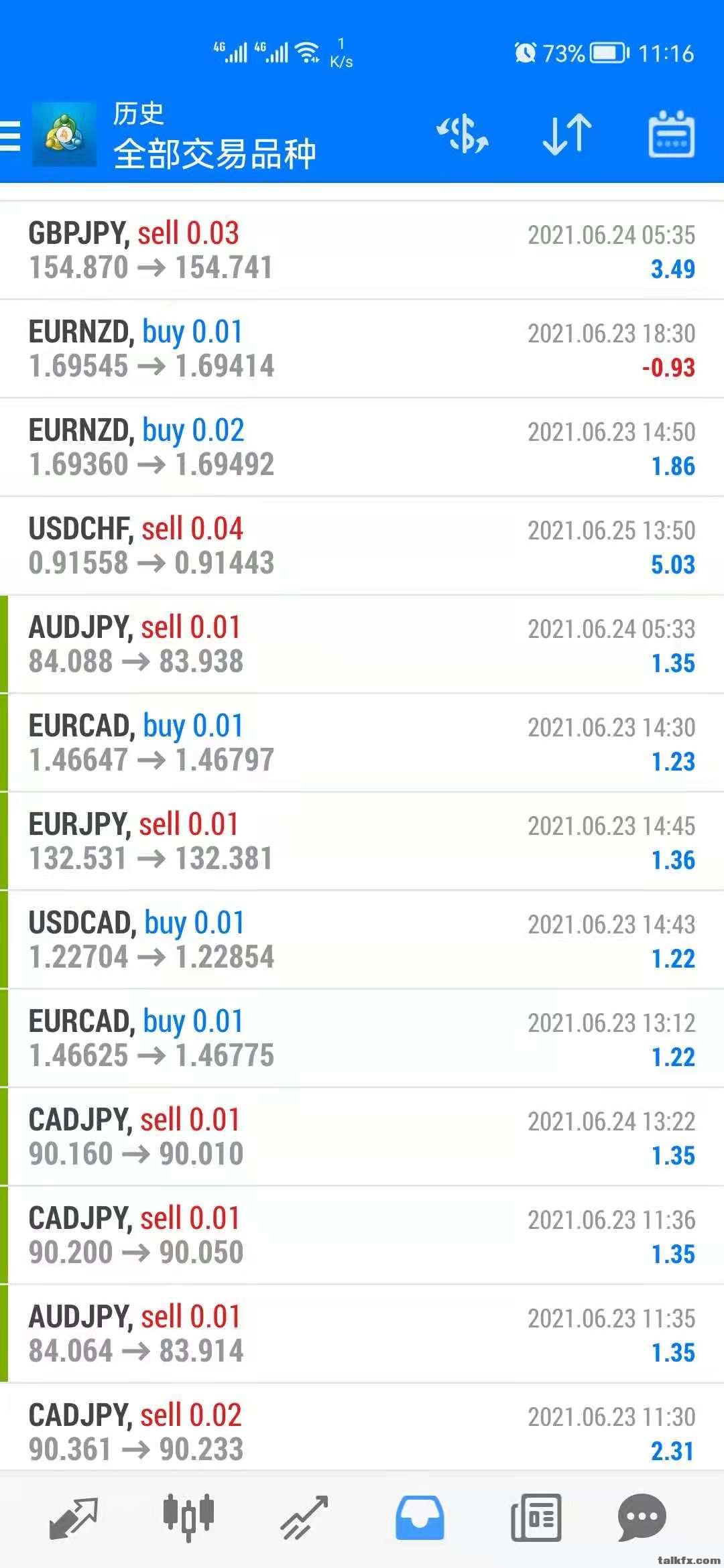Tap the History inbox tab
724x1568 pixels.
(420, 1518)
